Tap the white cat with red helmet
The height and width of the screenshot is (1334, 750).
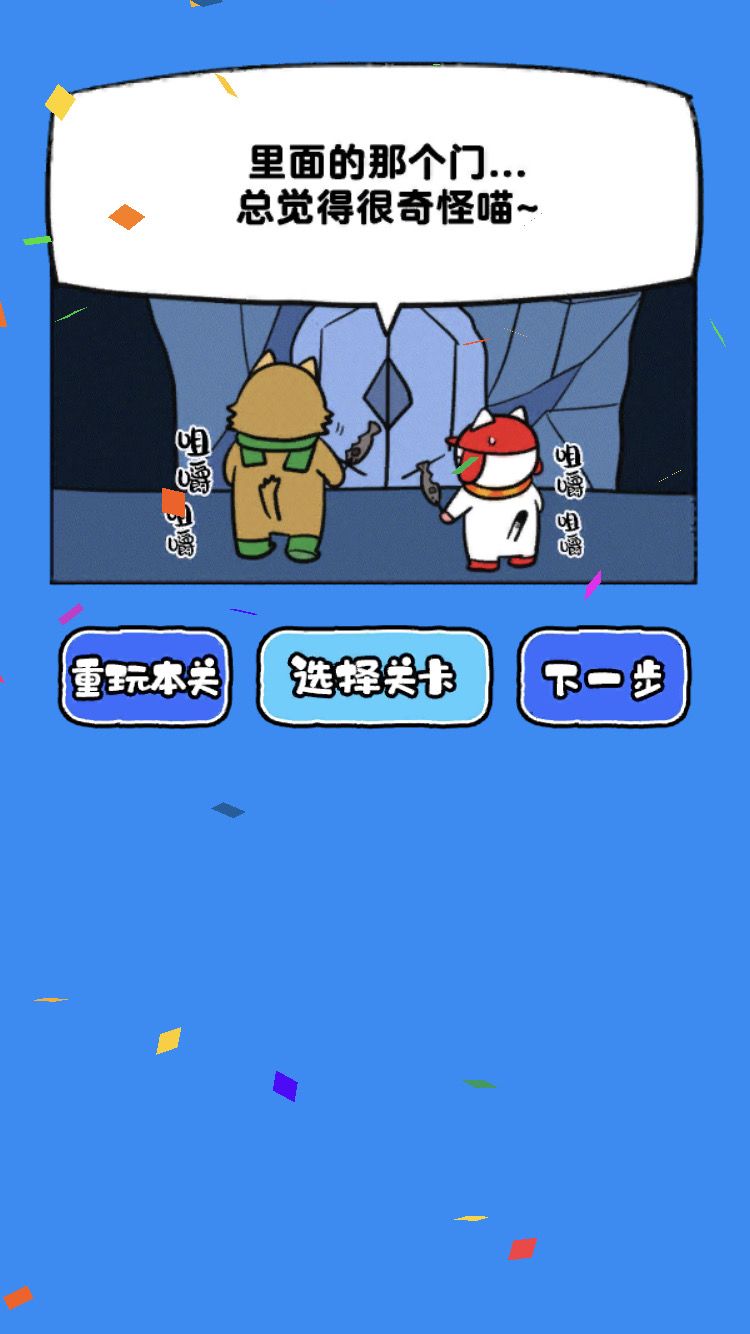[500, 495]
